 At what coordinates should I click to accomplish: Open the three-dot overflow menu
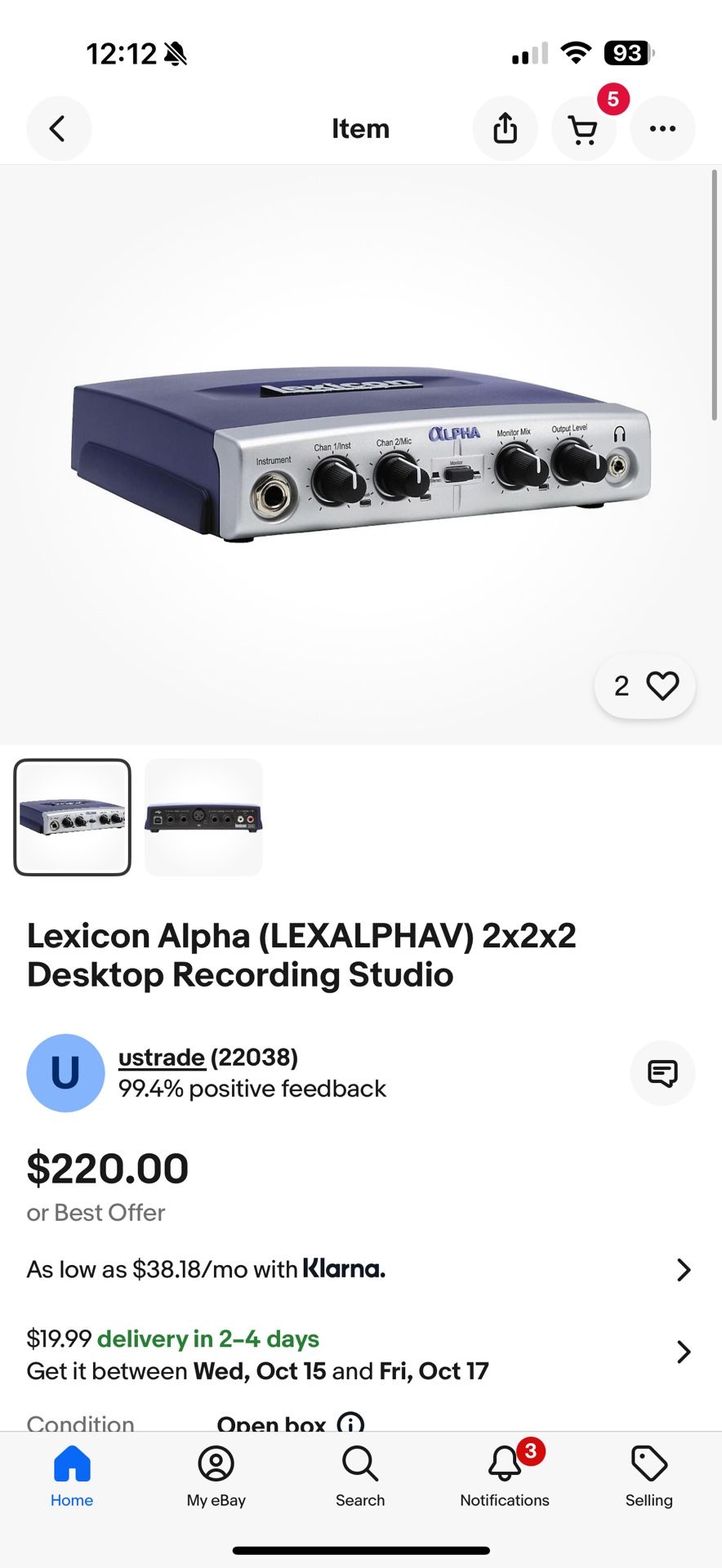coord(662,129)
